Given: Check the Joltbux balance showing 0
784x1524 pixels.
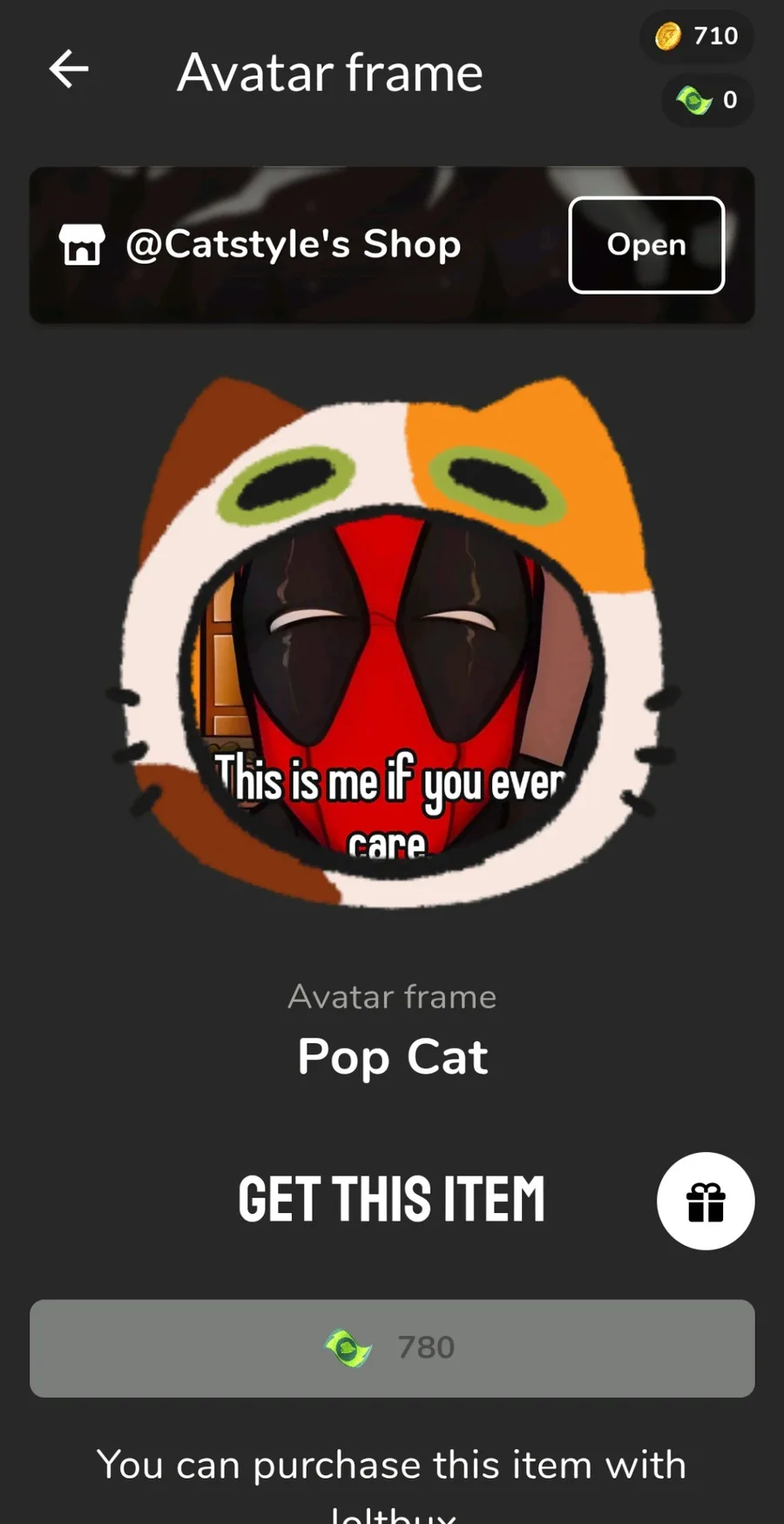Looking at the screenshot, I should pos(708,101).
